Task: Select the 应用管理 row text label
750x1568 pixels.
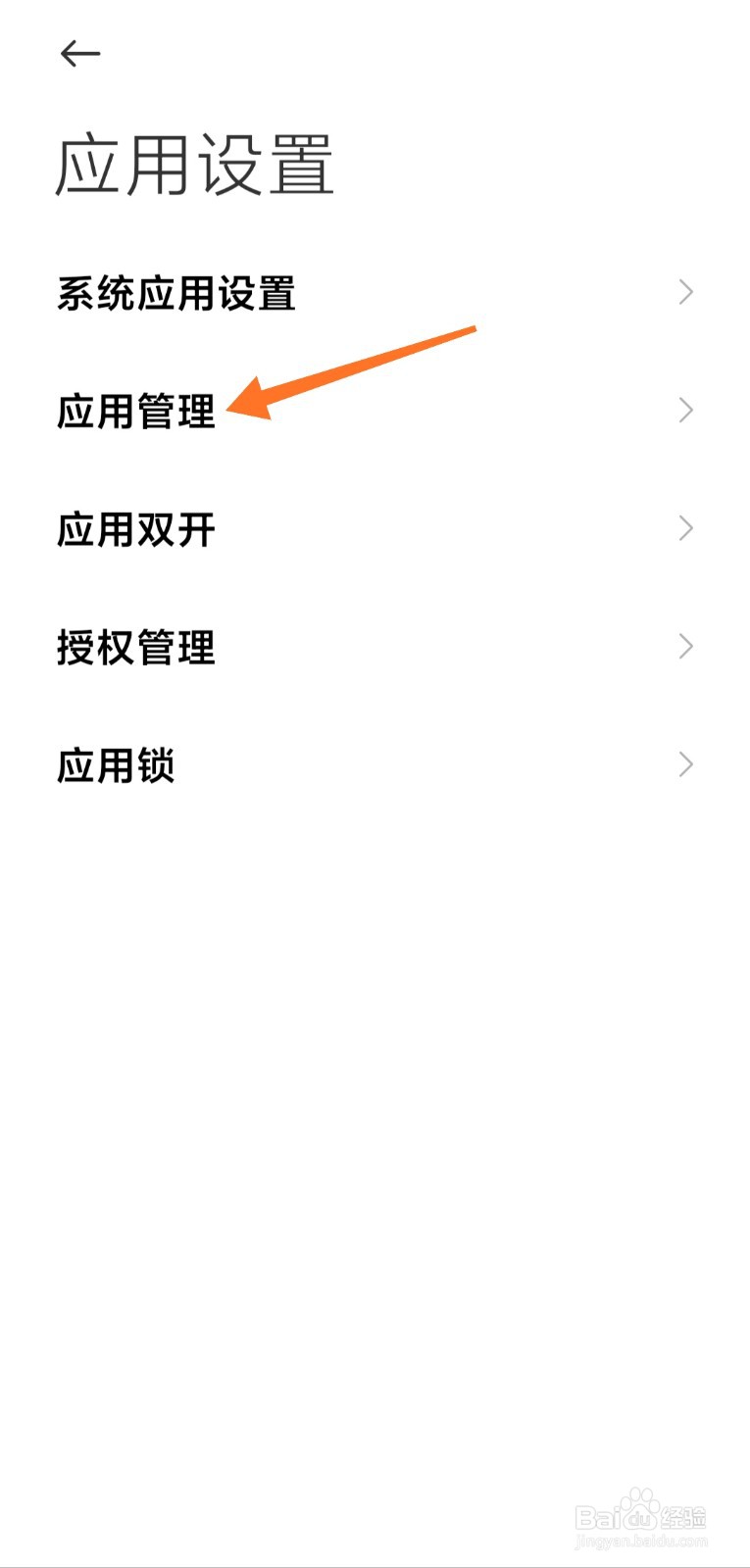Action: click(137, 412)
